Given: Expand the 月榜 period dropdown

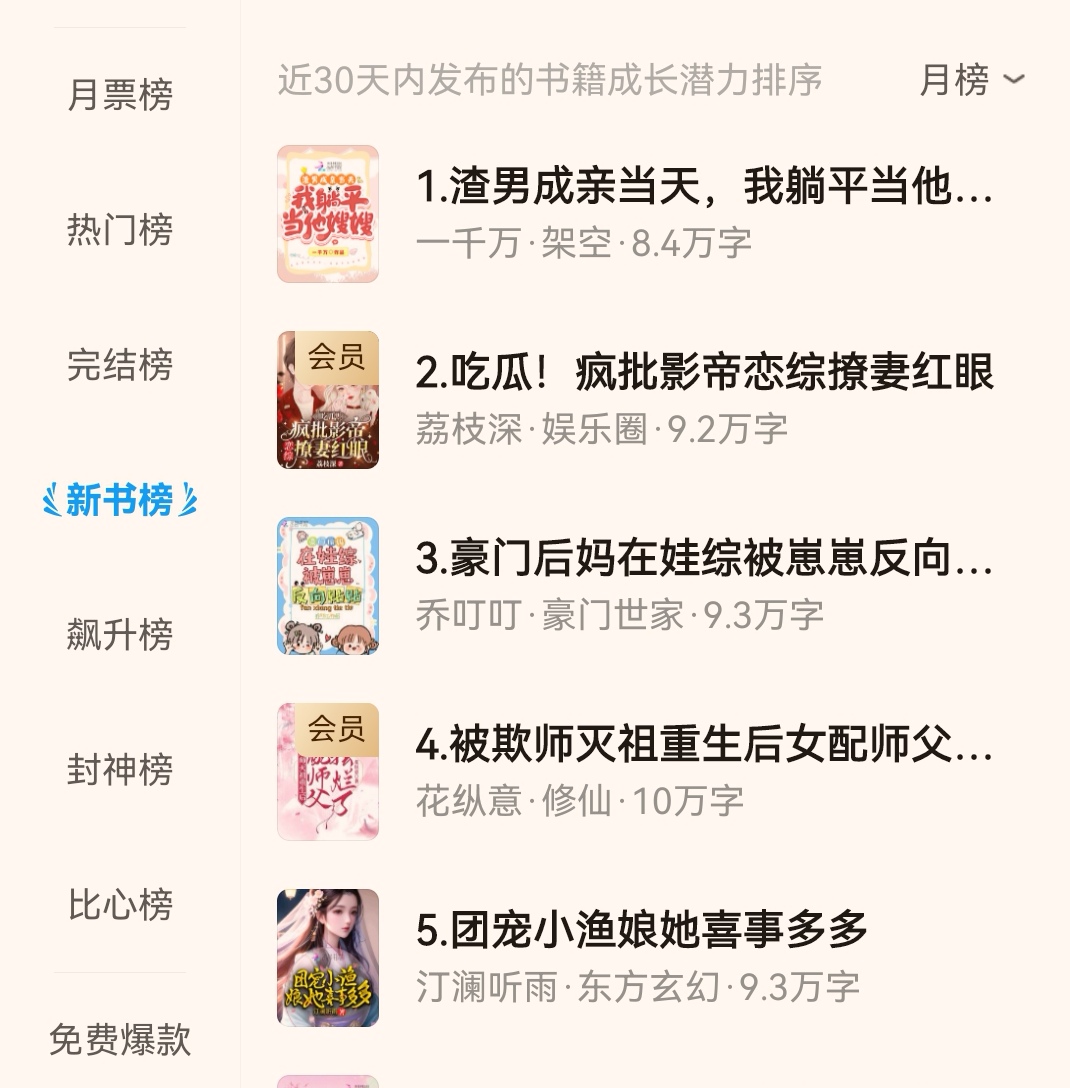Looking at the screenshot, I should (x=971, y=80).
